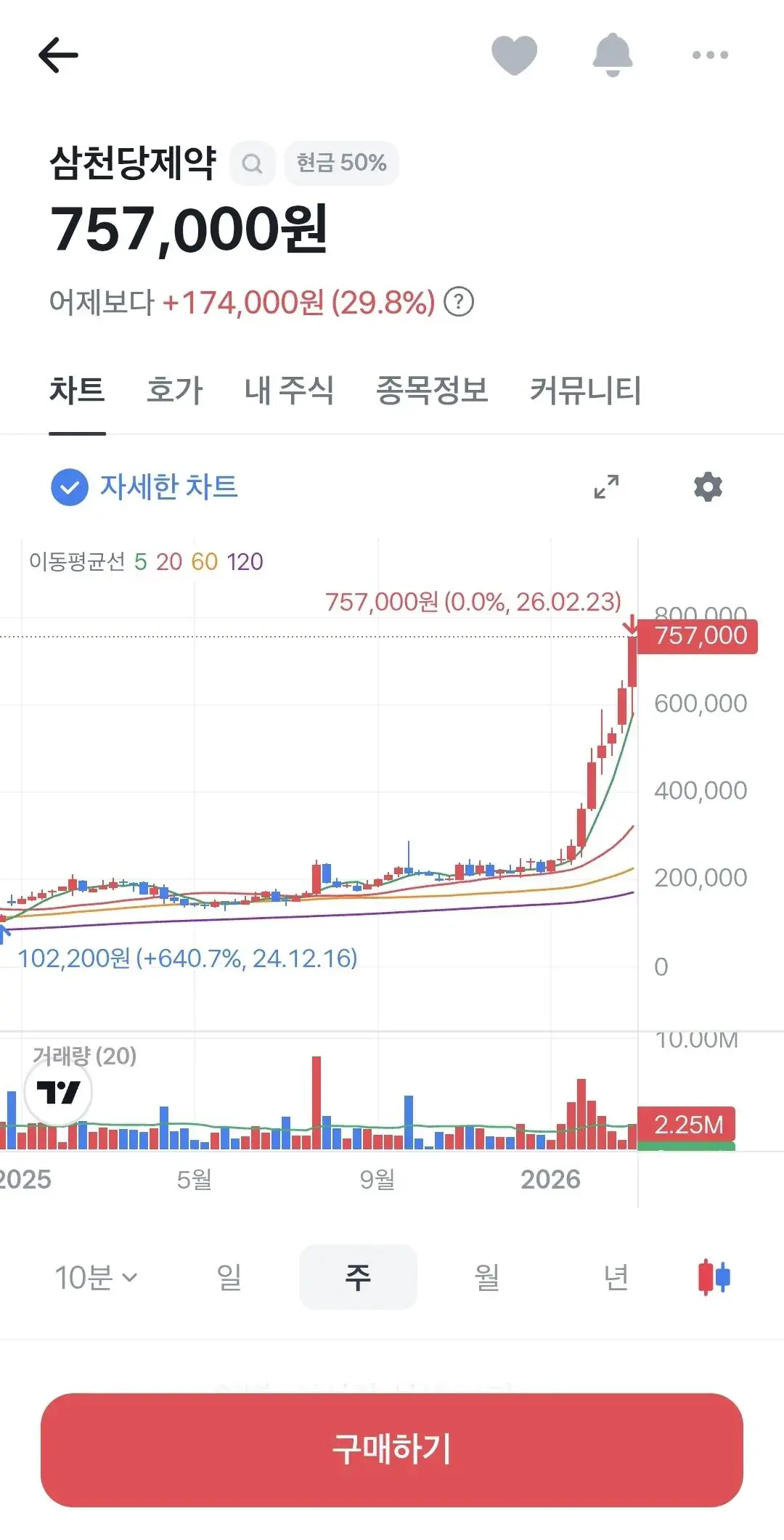Open the 10분 interval dropdown
784x1540 pixels.
pos(95,1276)
